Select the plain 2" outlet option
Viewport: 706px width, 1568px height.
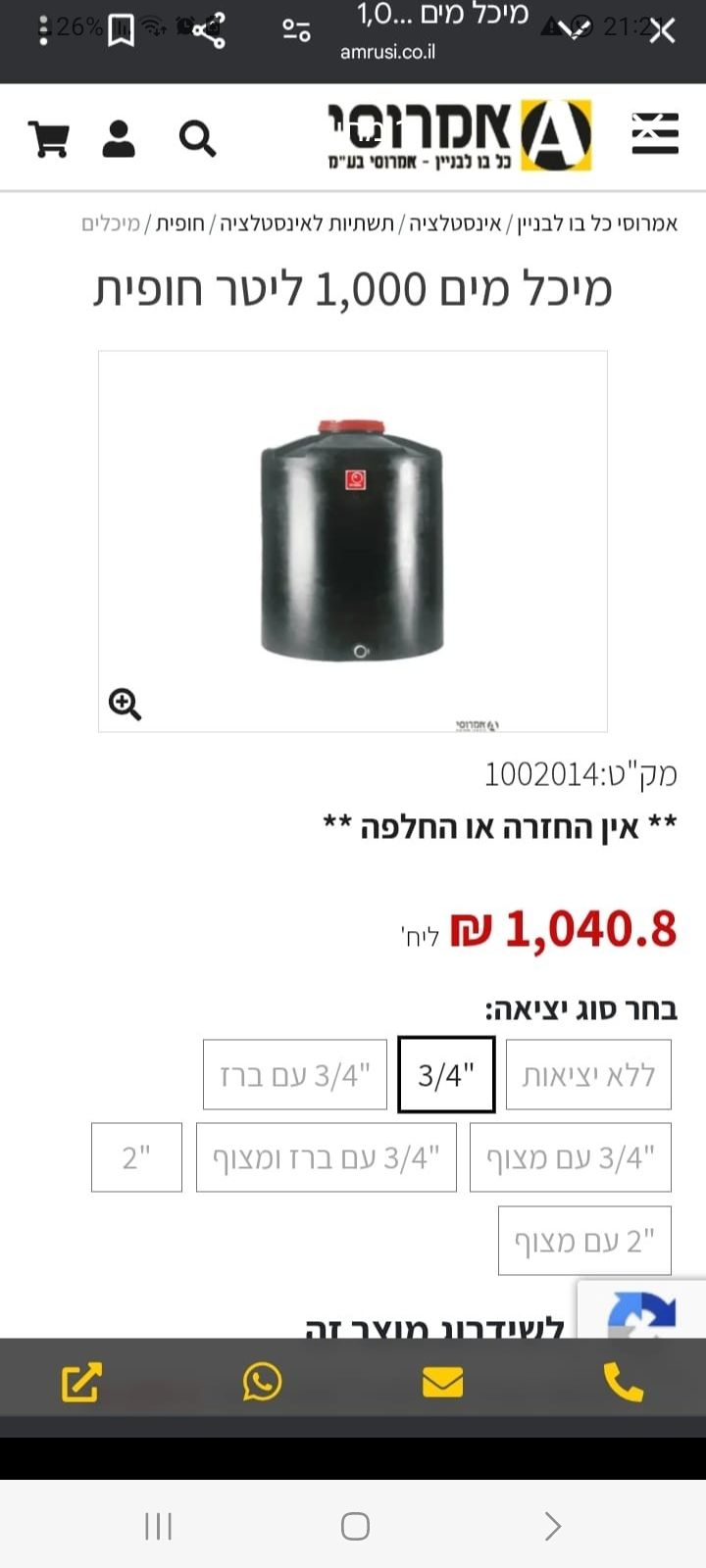click(x=136, y=1157)
